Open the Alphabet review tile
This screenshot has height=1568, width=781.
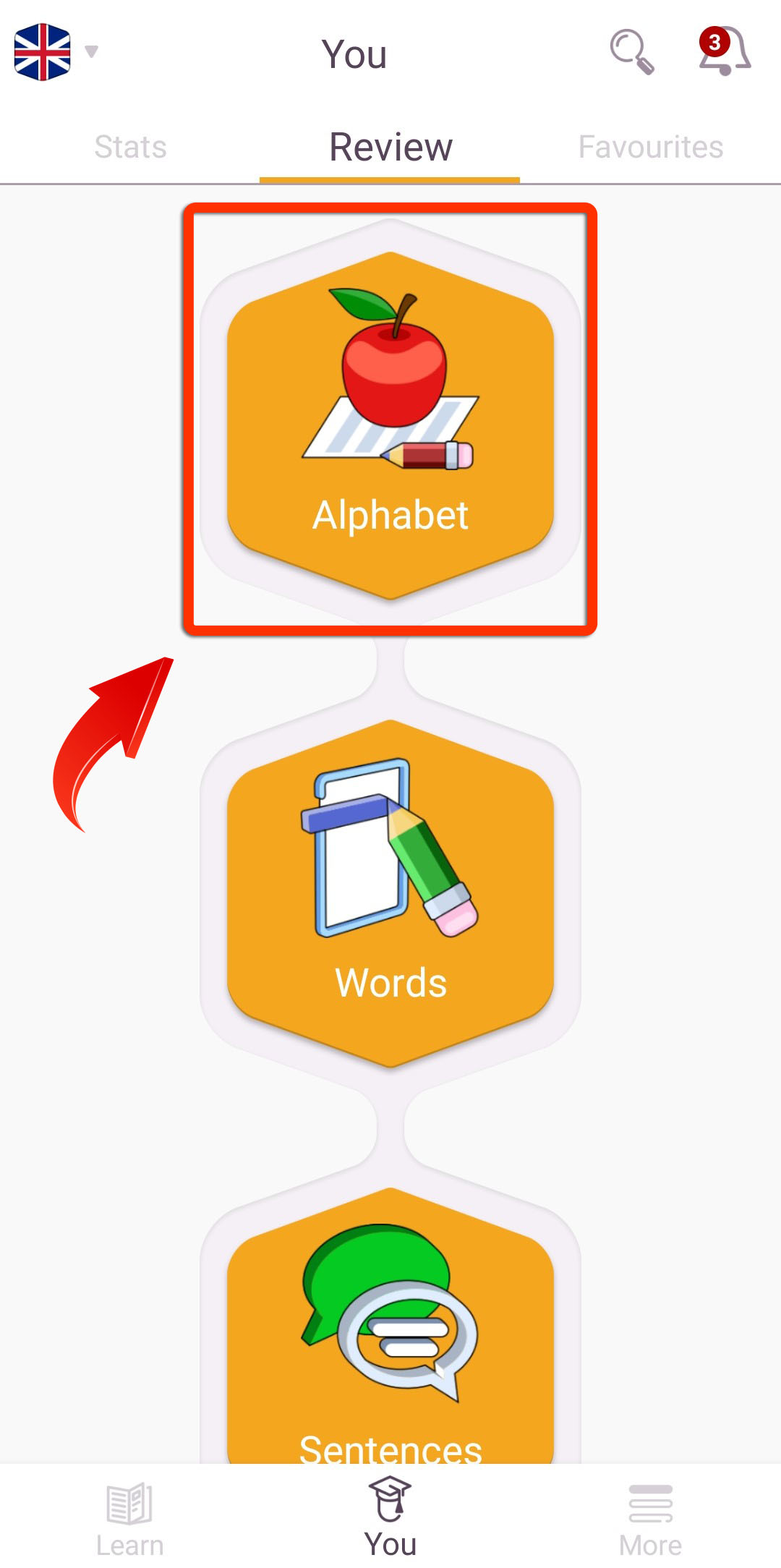point(390,425)
